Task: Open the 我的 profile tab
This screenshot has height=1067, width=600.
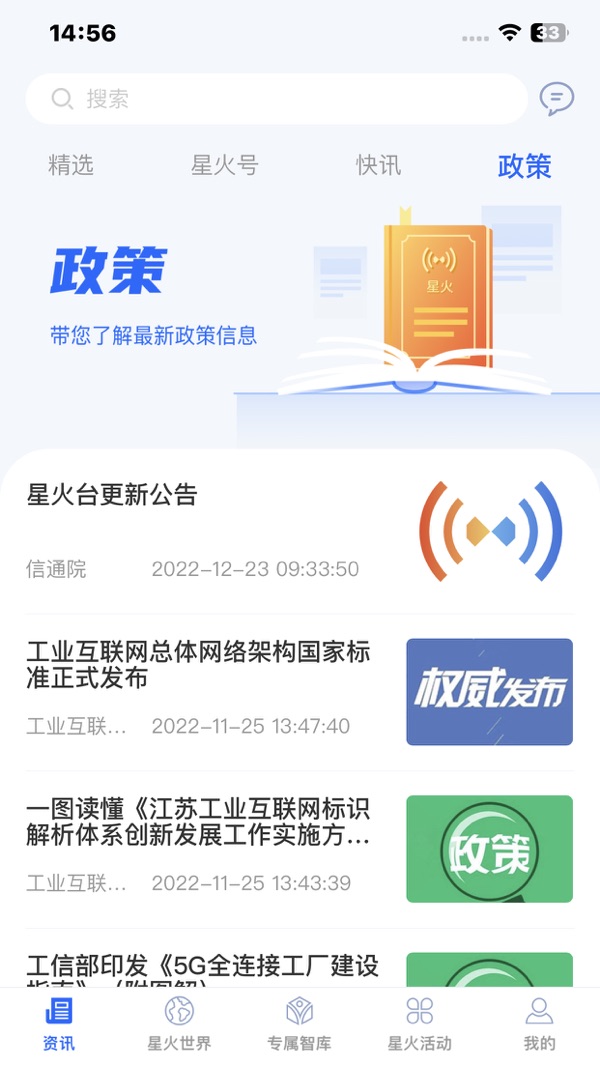Action: pos(539,1024)
